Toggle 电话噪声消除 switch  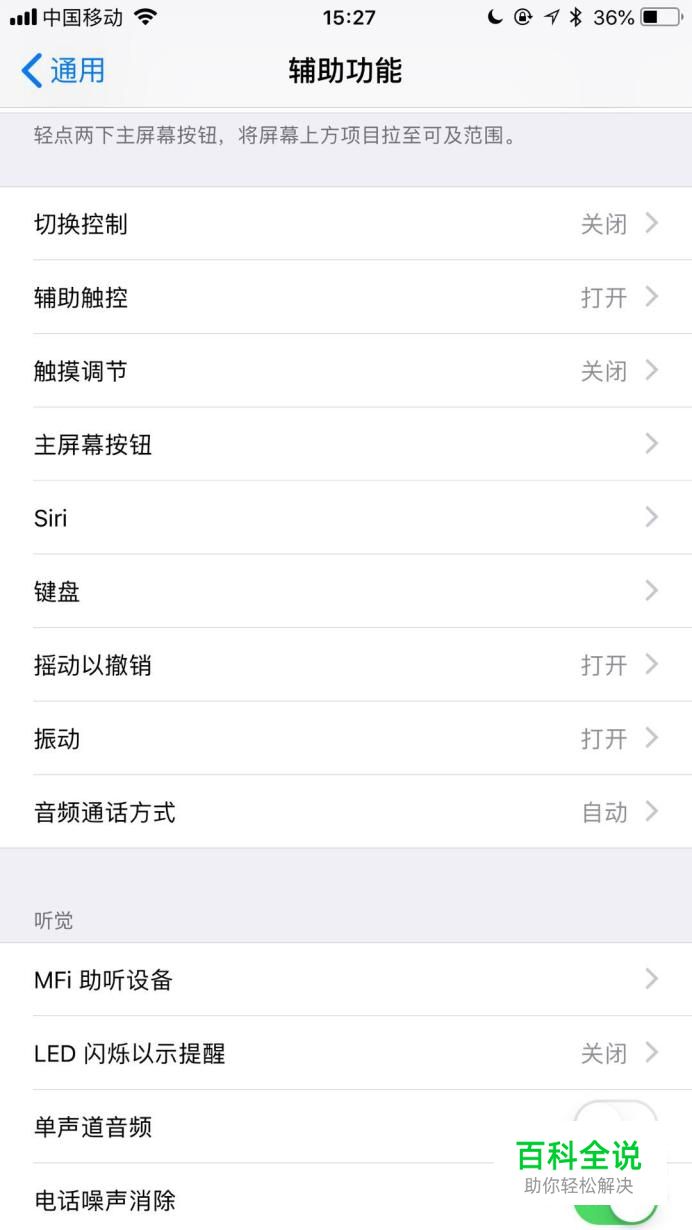click(x=615, y=1200)
